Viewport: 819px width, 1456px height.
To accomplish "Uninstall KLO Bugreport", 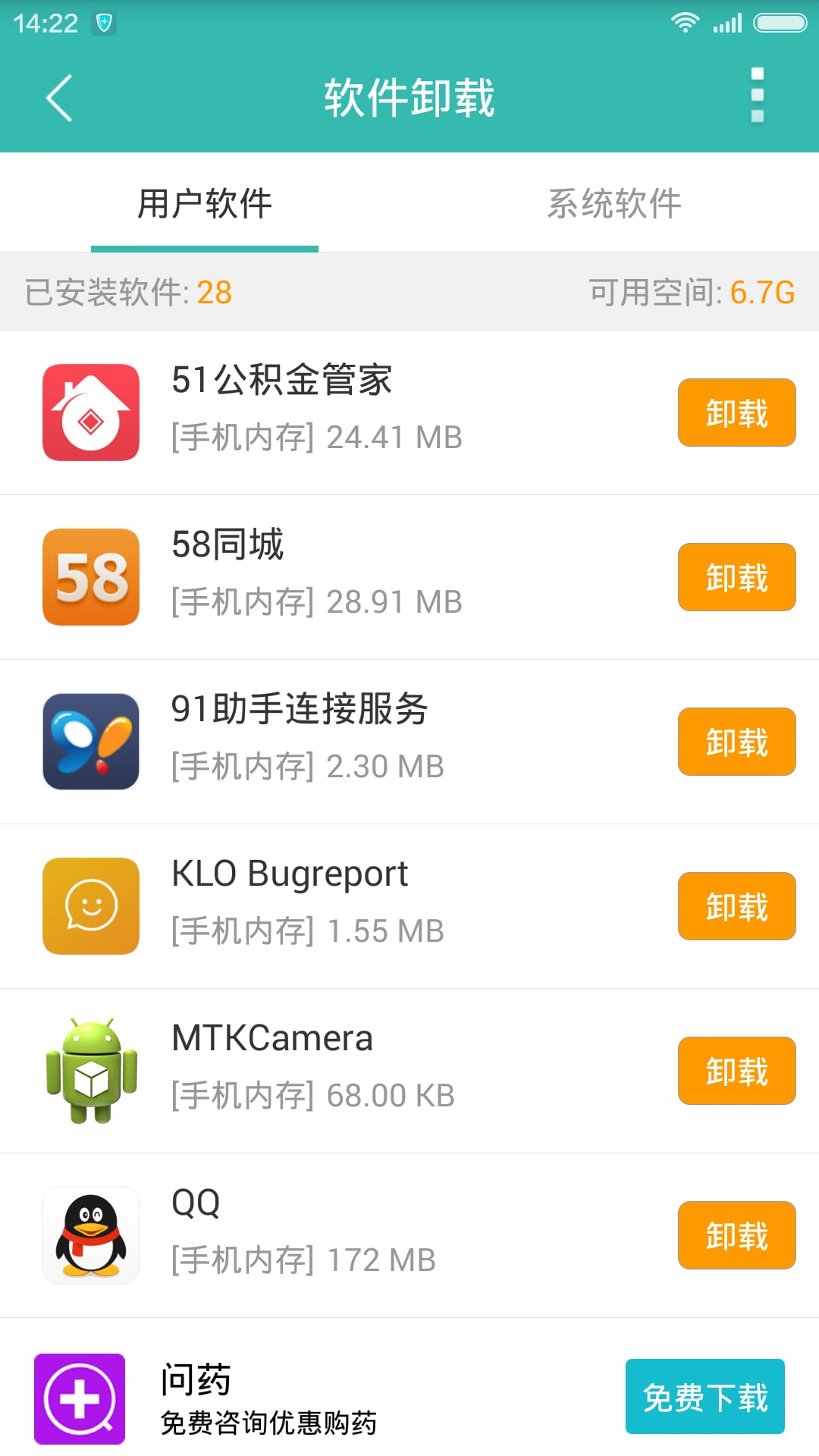I will [x=736, y=906].
